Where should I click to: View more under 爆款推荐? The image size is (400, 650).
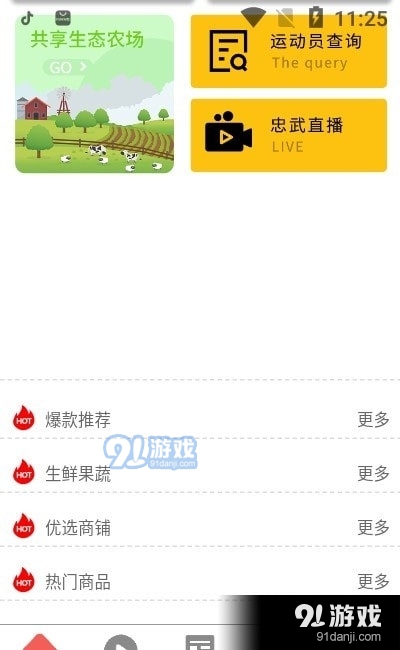click(x=373, y=420)
